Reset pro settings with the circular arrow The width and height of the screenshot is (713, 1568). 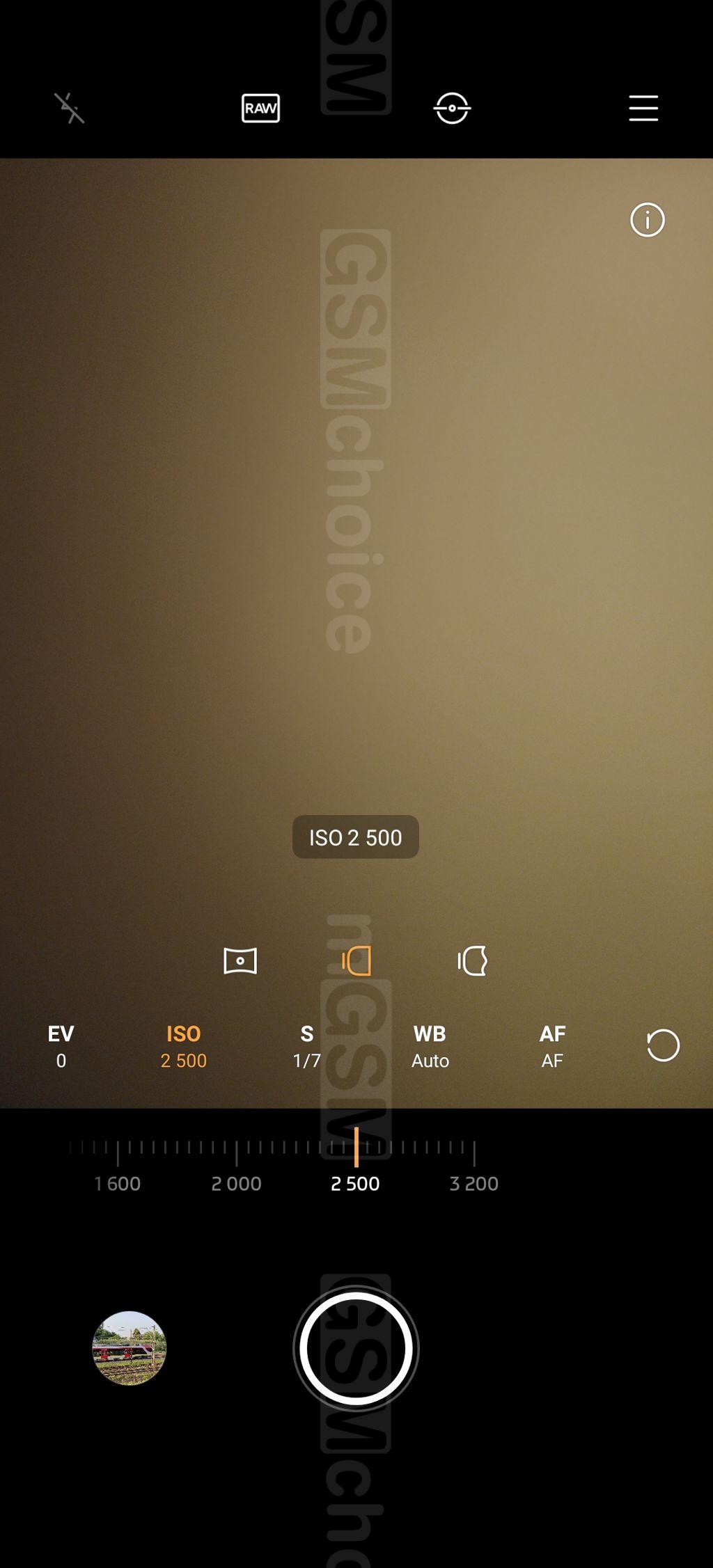663,1045
